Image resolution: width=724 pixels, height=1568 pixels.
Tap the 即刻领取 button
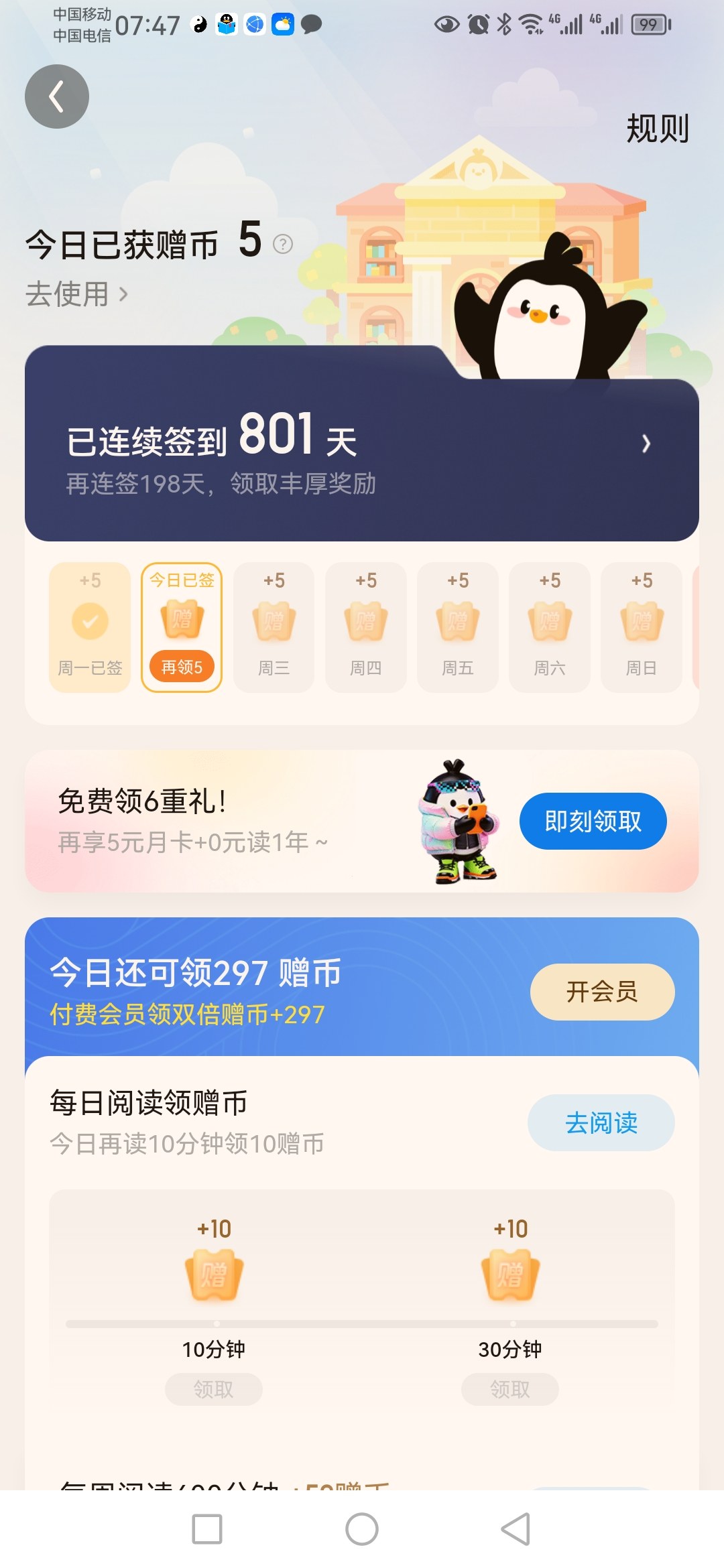[593, 821]
